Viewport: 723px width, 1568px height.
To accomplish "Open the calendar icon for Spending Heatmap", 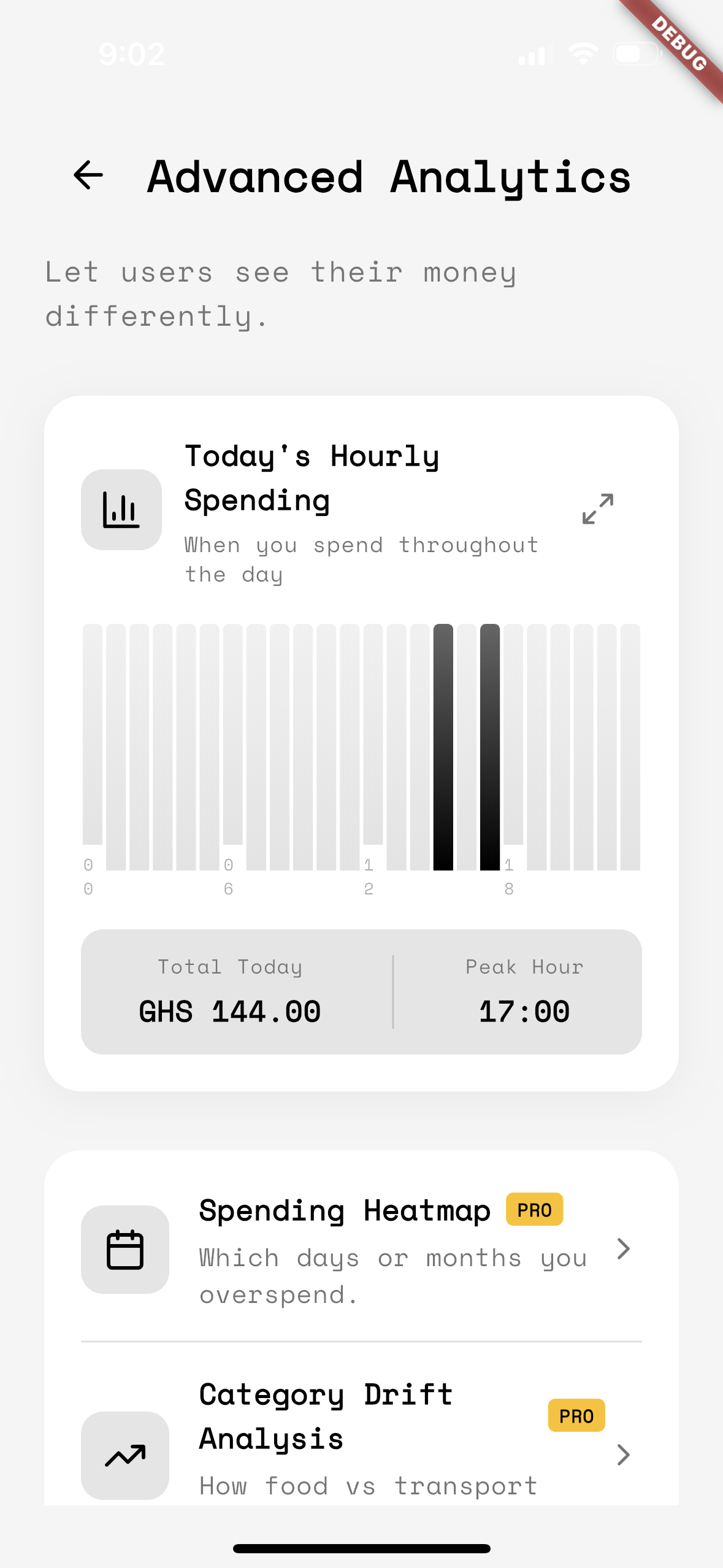I will (x=124, y=1250).
